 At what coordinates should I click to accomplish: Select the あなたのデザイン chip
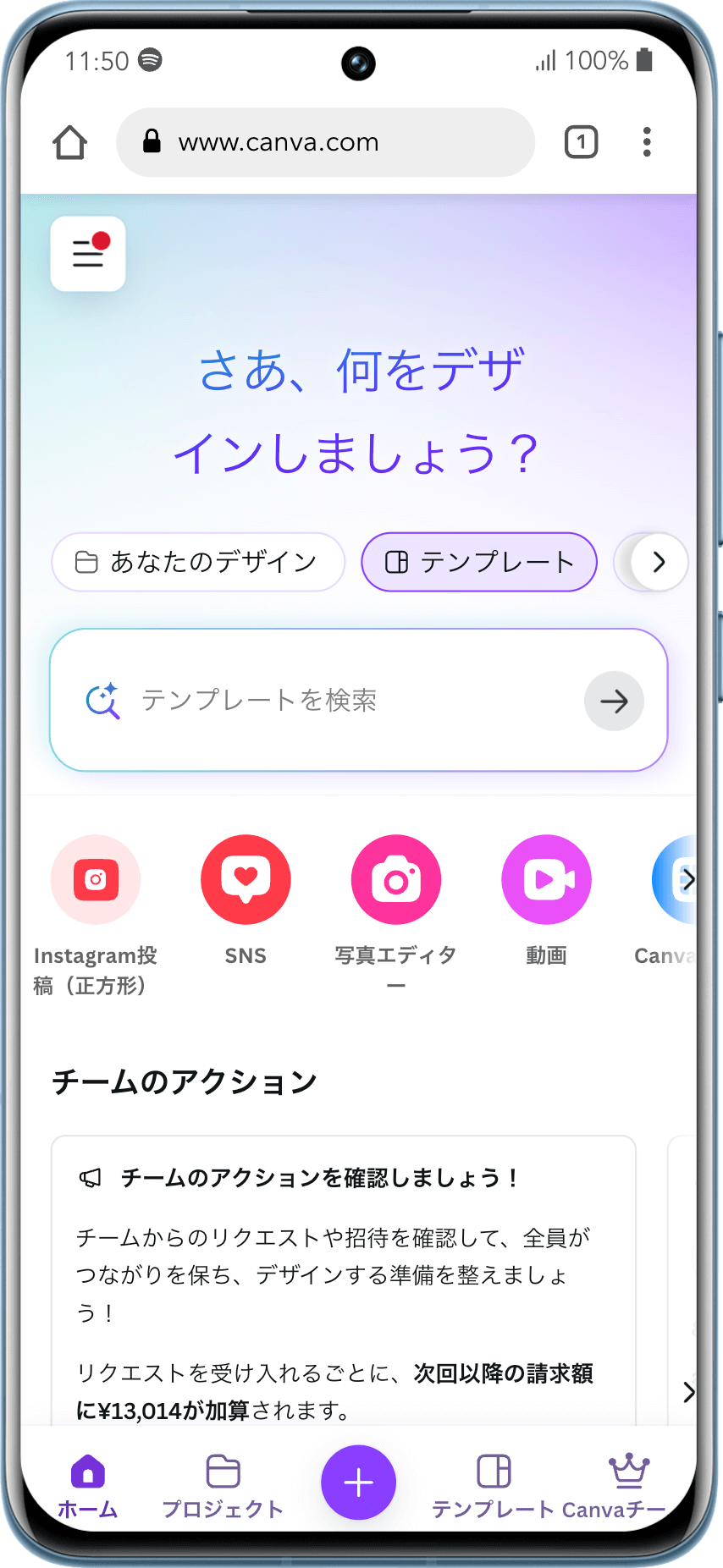pyautogui.click(x=197, y=561)
